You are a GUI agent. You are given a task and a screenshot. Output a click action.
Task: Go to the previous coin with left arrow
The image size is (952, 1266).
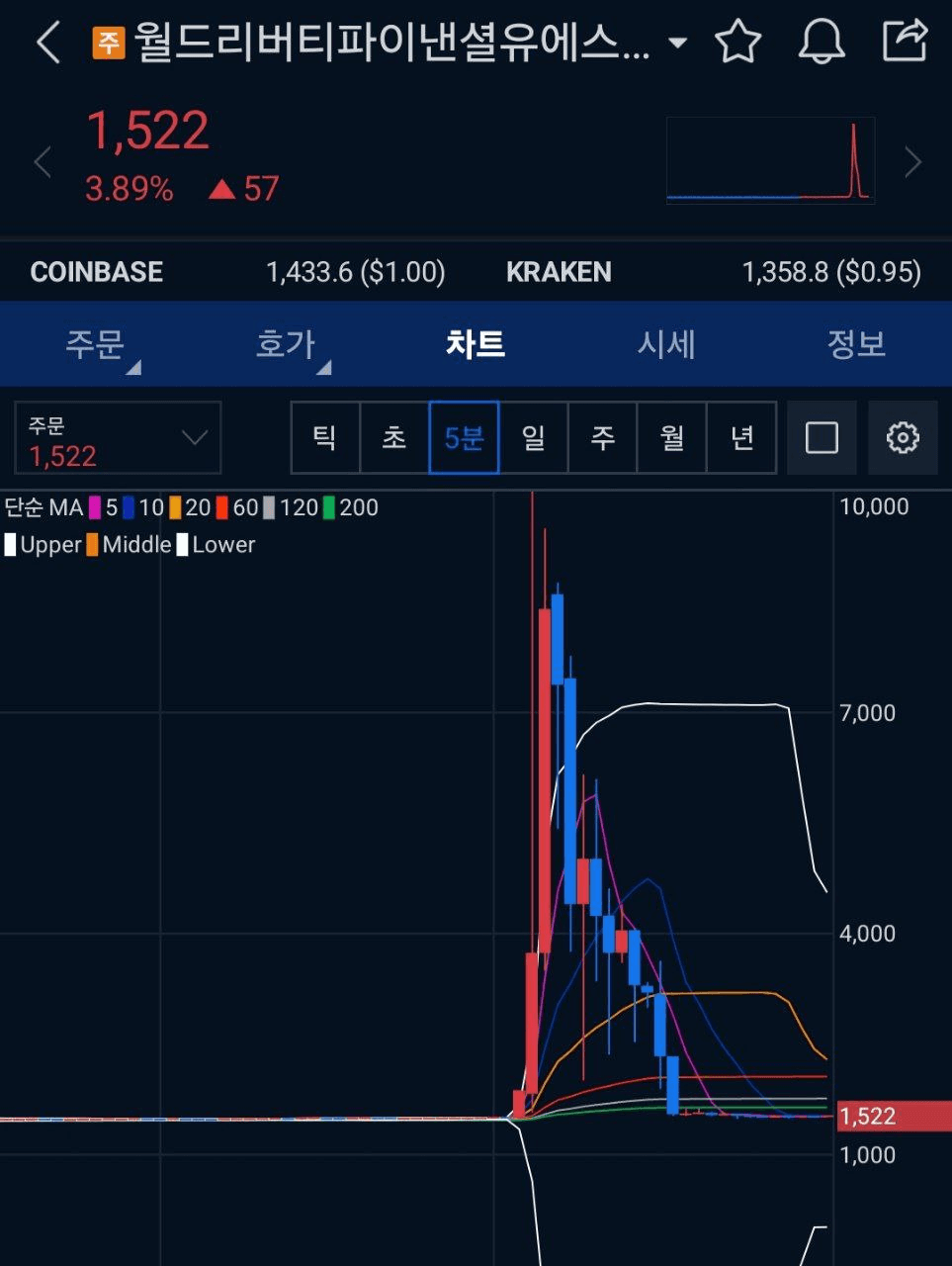tap(43, 162)
